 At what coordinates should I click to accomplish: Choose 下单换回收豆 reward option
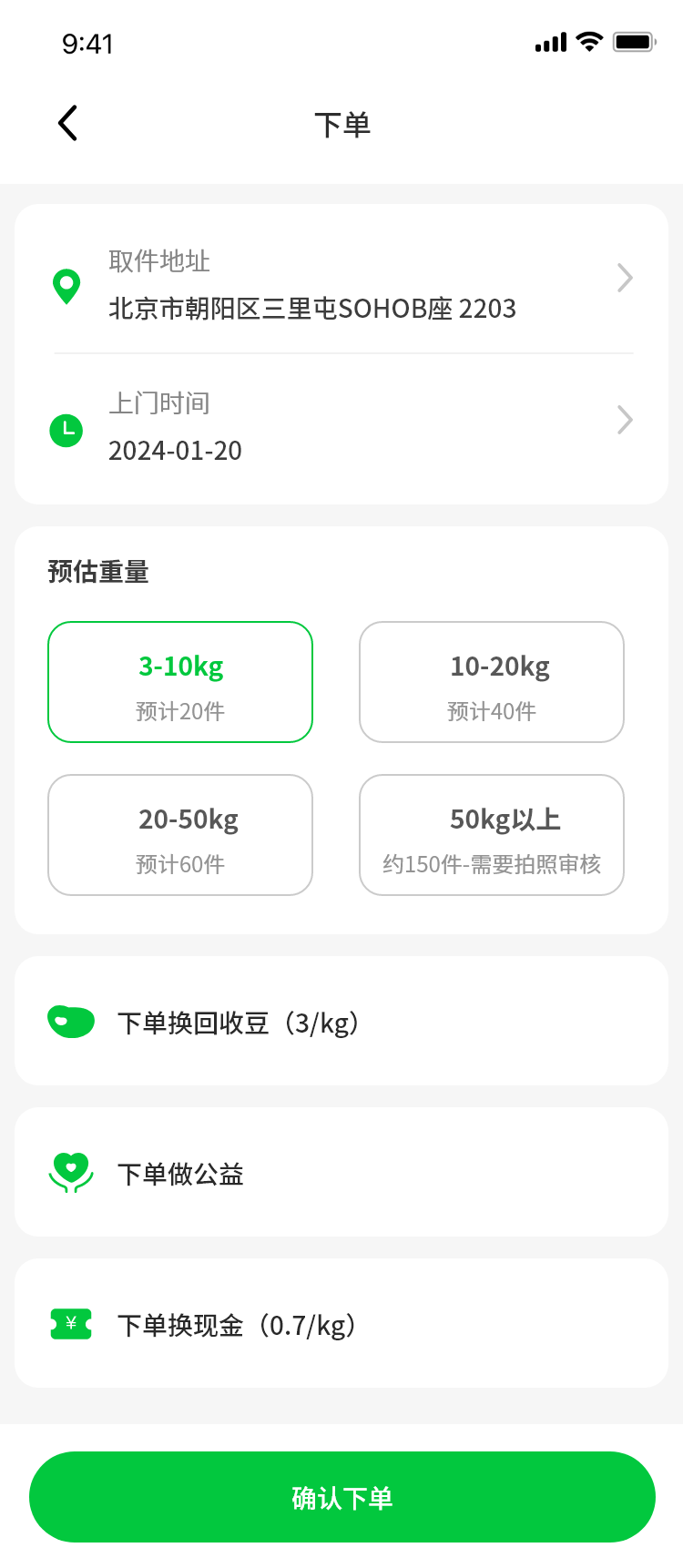click(341, 1022)
